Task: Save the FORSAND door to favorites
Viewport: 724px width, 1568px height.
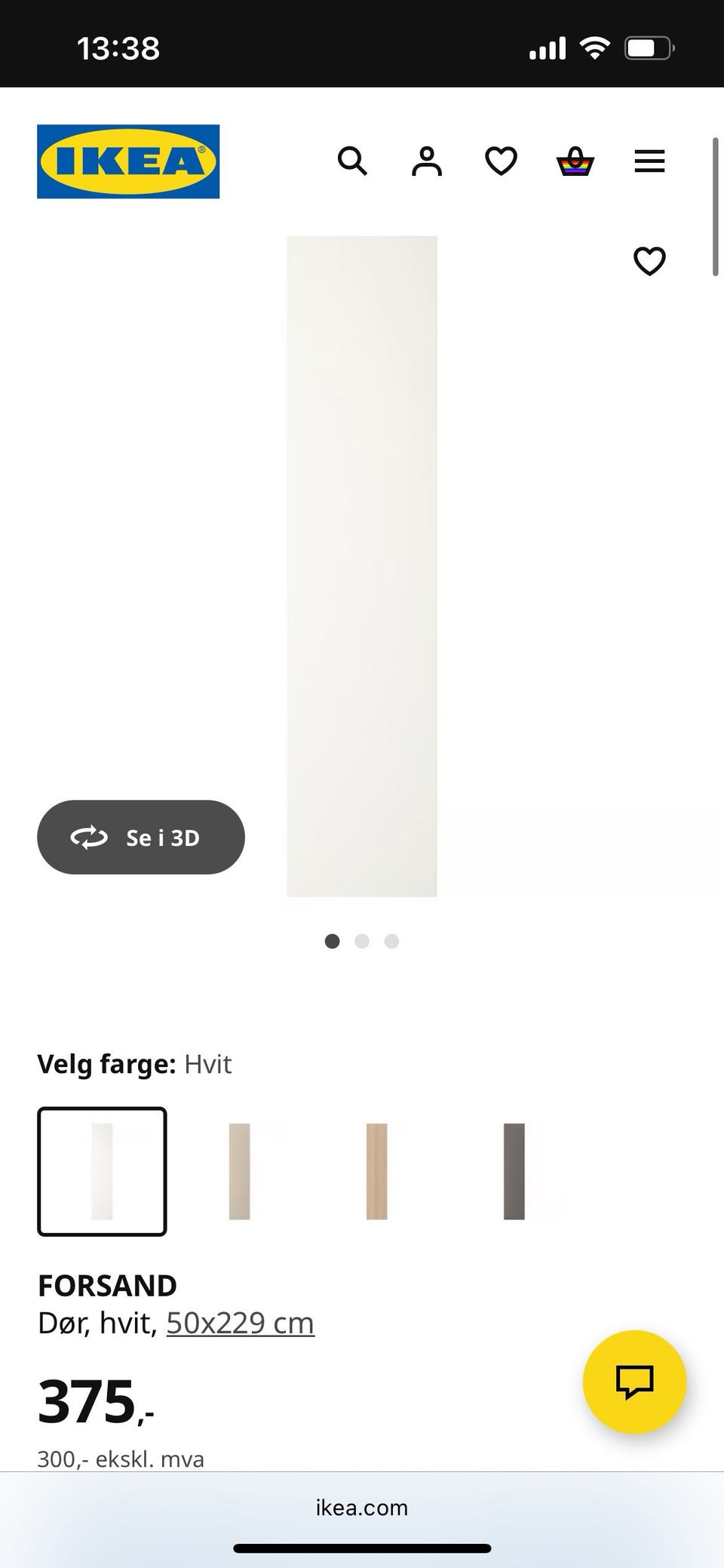Action: click(649, 261)
